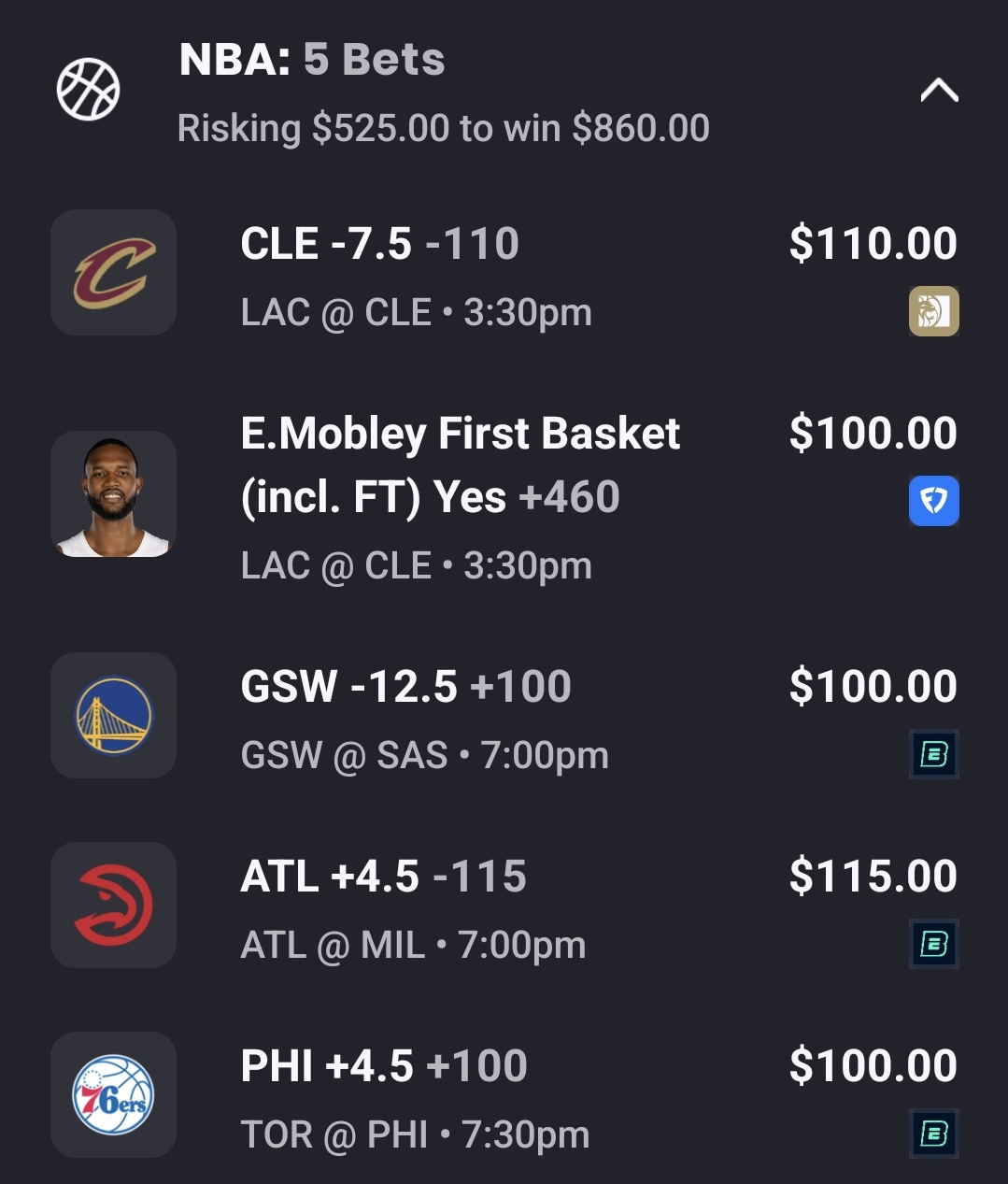1008x1184 pixels.
Task: Open the CLE -7.5 bet
Action: [379, 245]
